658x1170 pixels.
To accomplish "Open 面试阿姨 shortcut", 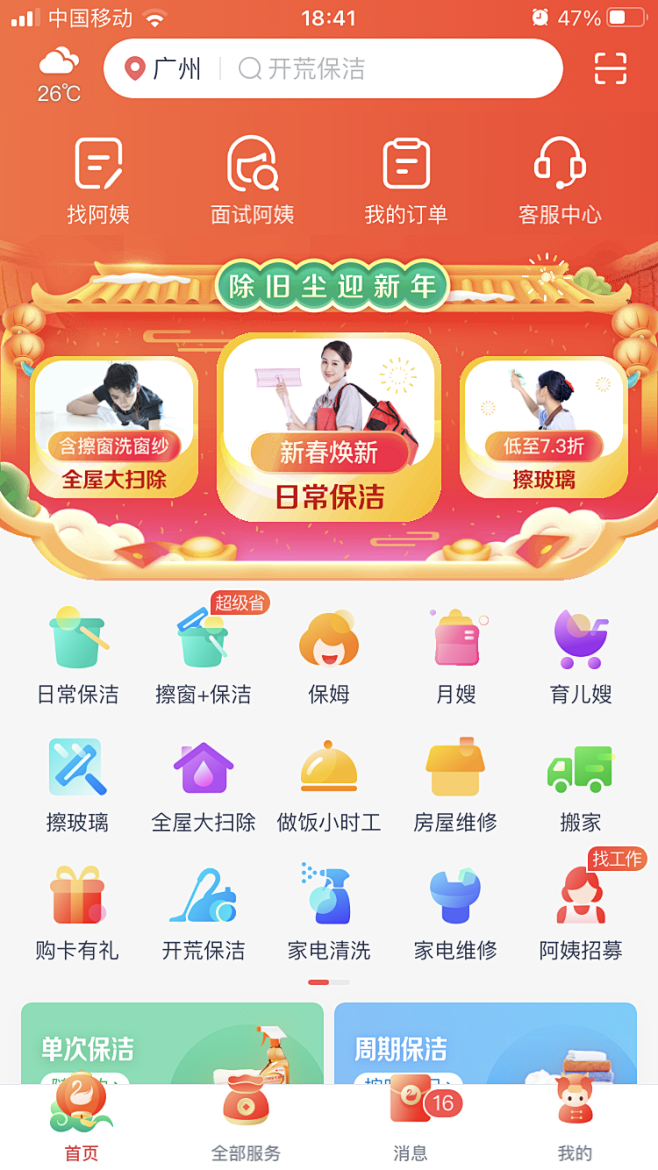I will pyautogui.click(x=252, y=180).
